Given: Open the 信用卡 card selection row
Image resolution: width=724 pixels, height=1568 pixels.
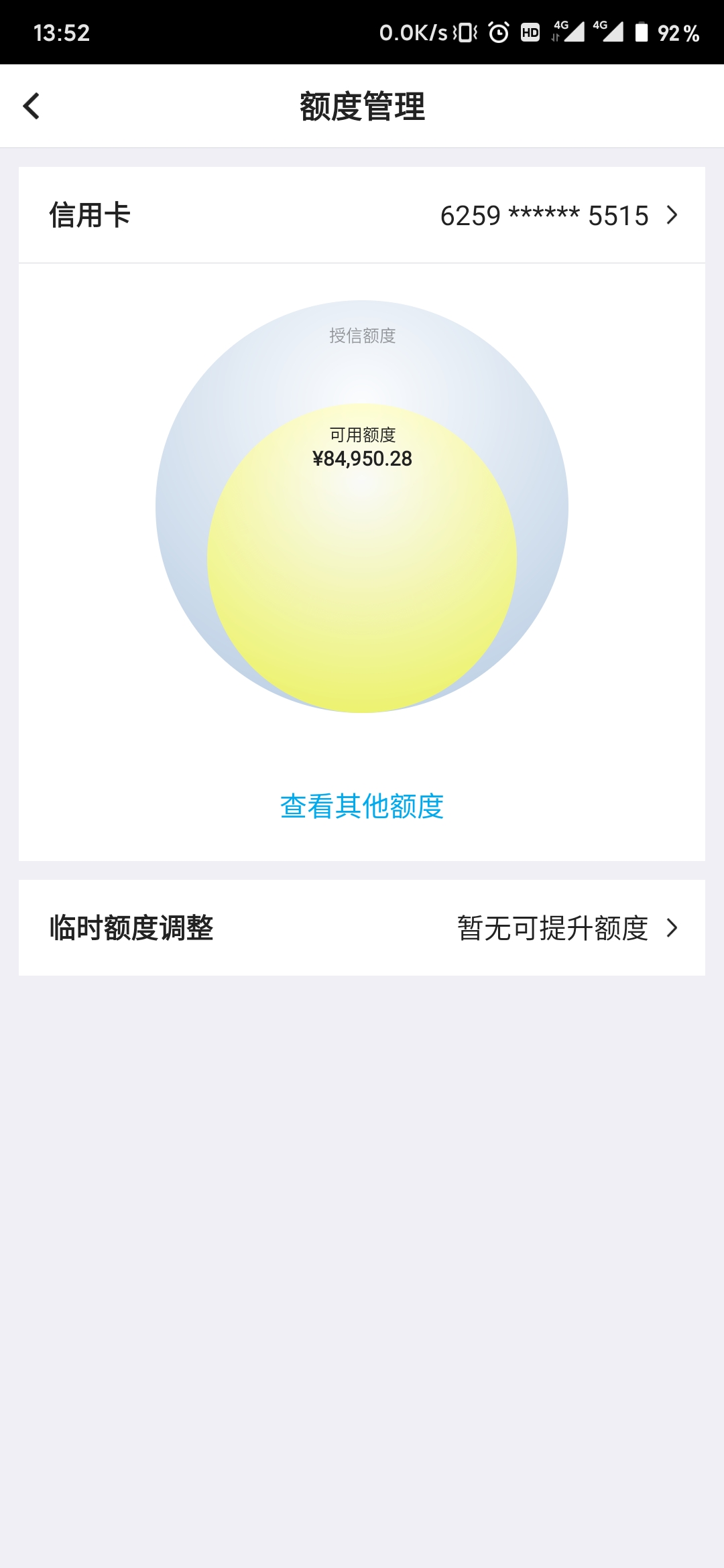Looking at the screenshot, I should click(362, 215).
